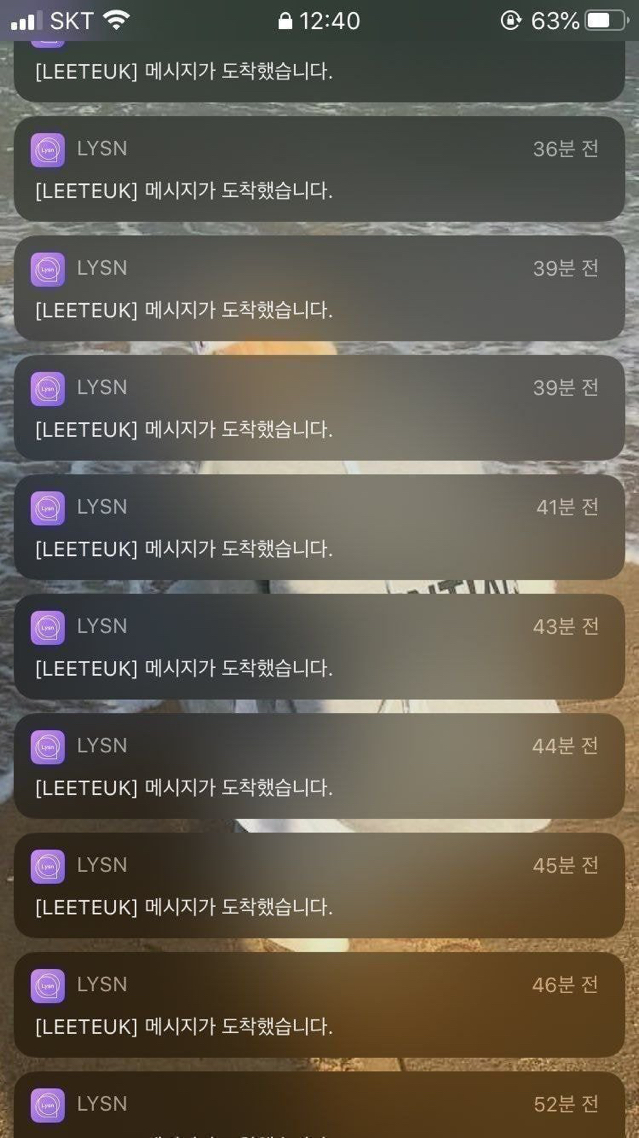Open the LYSN notification from 44분 전

point(320,766)
